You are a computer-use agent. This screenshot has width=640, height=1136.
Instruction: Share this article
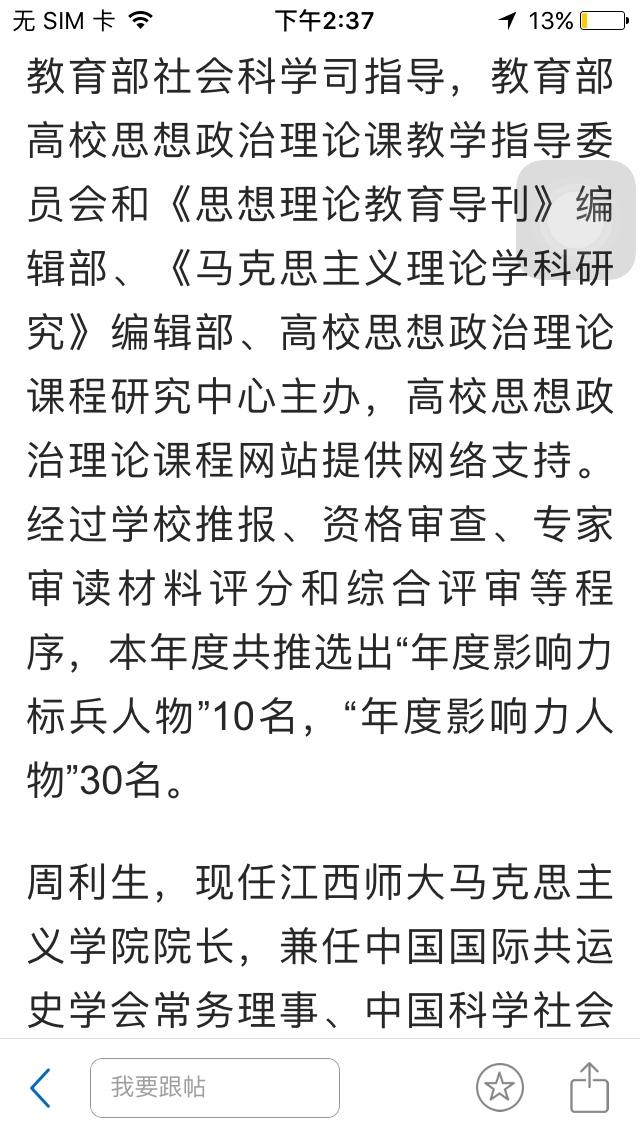tap(589, 1087)
